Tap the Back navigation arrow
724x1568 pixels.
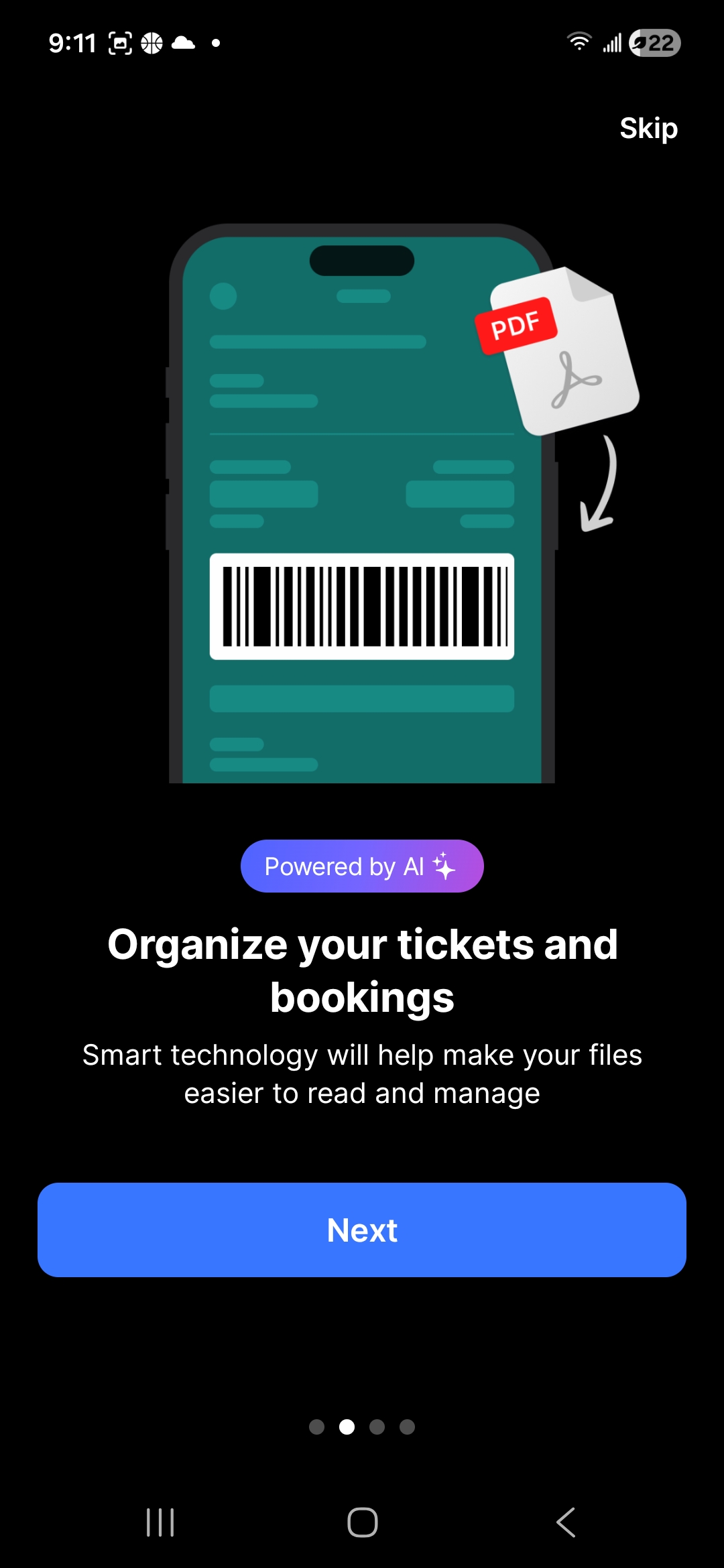click(x=564, y=1522)
